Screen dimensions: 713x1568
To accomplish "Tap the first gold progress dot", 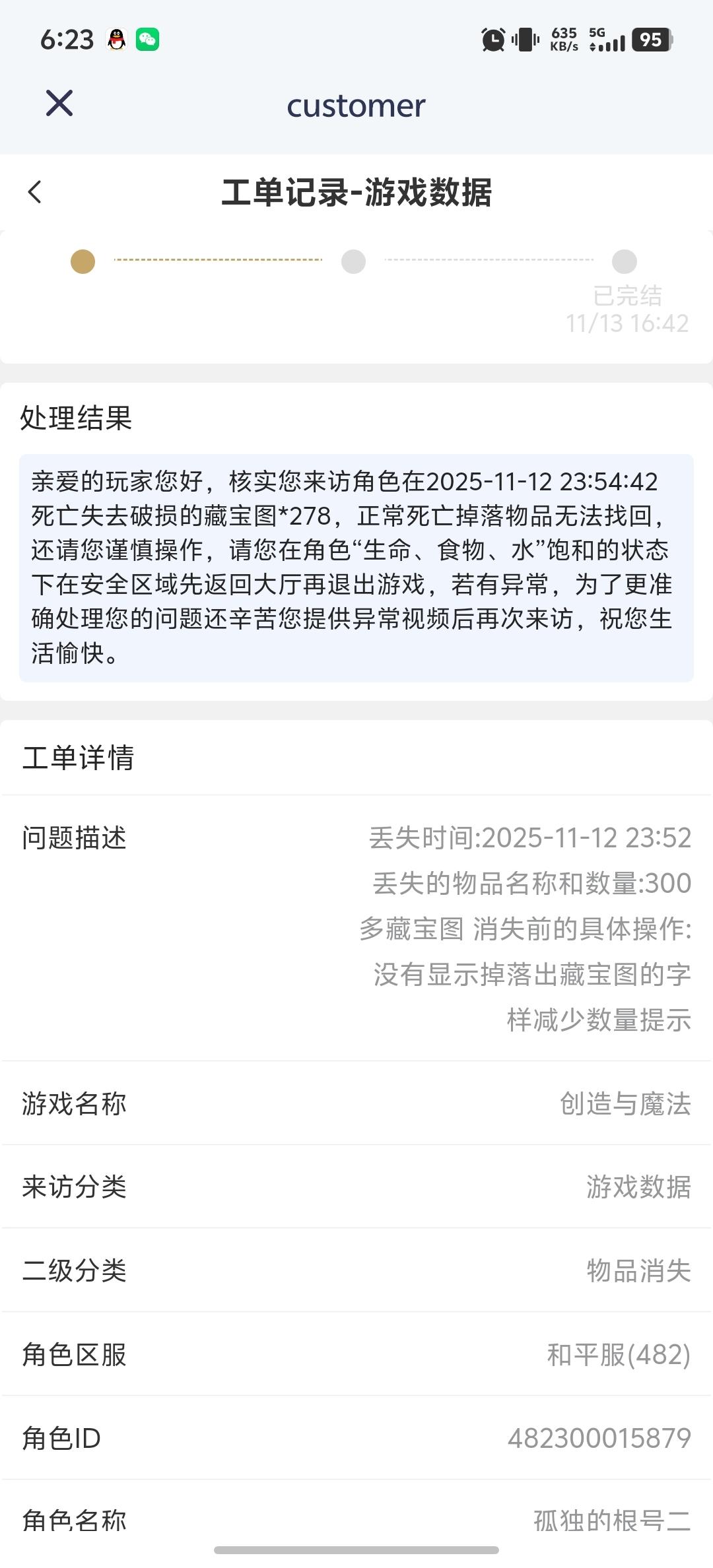I will (x=81, y=261).
